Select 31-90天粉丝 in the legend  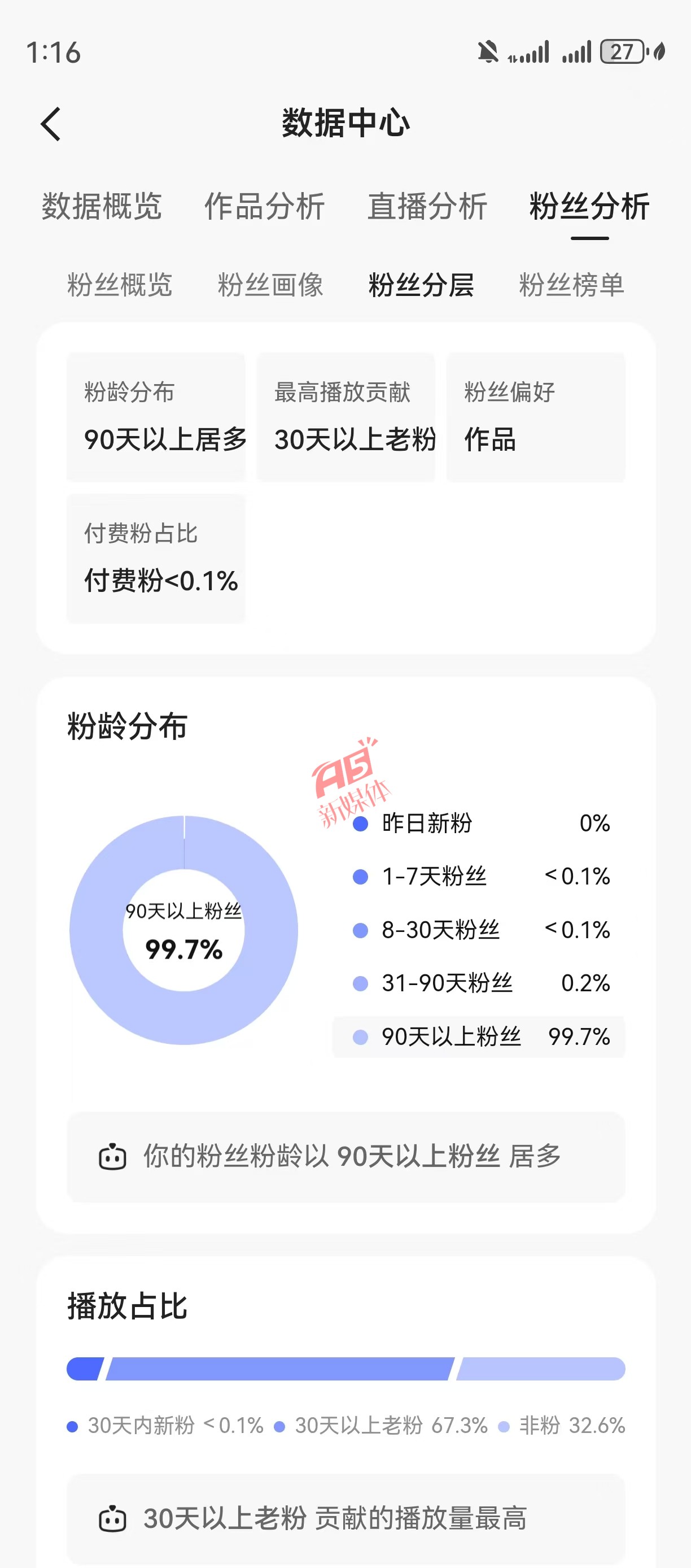[x=480, y=983]
